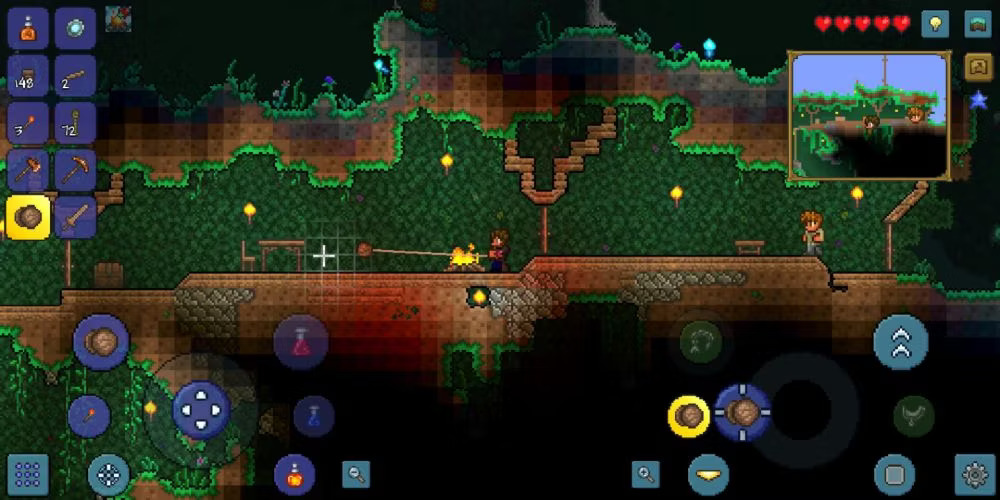Tap the jump double-arrow button
Image resolution: width=1000 pixels, height=500 pixels.
click(901, 342)
